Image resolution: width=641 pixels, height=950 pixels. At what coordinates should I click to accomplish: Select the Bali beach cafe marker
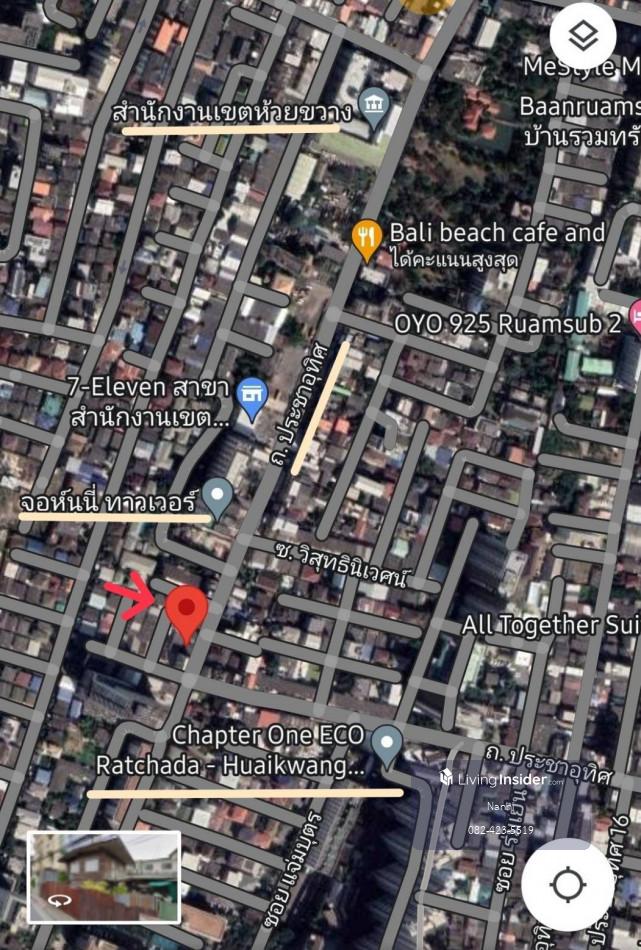pos(368,237)
